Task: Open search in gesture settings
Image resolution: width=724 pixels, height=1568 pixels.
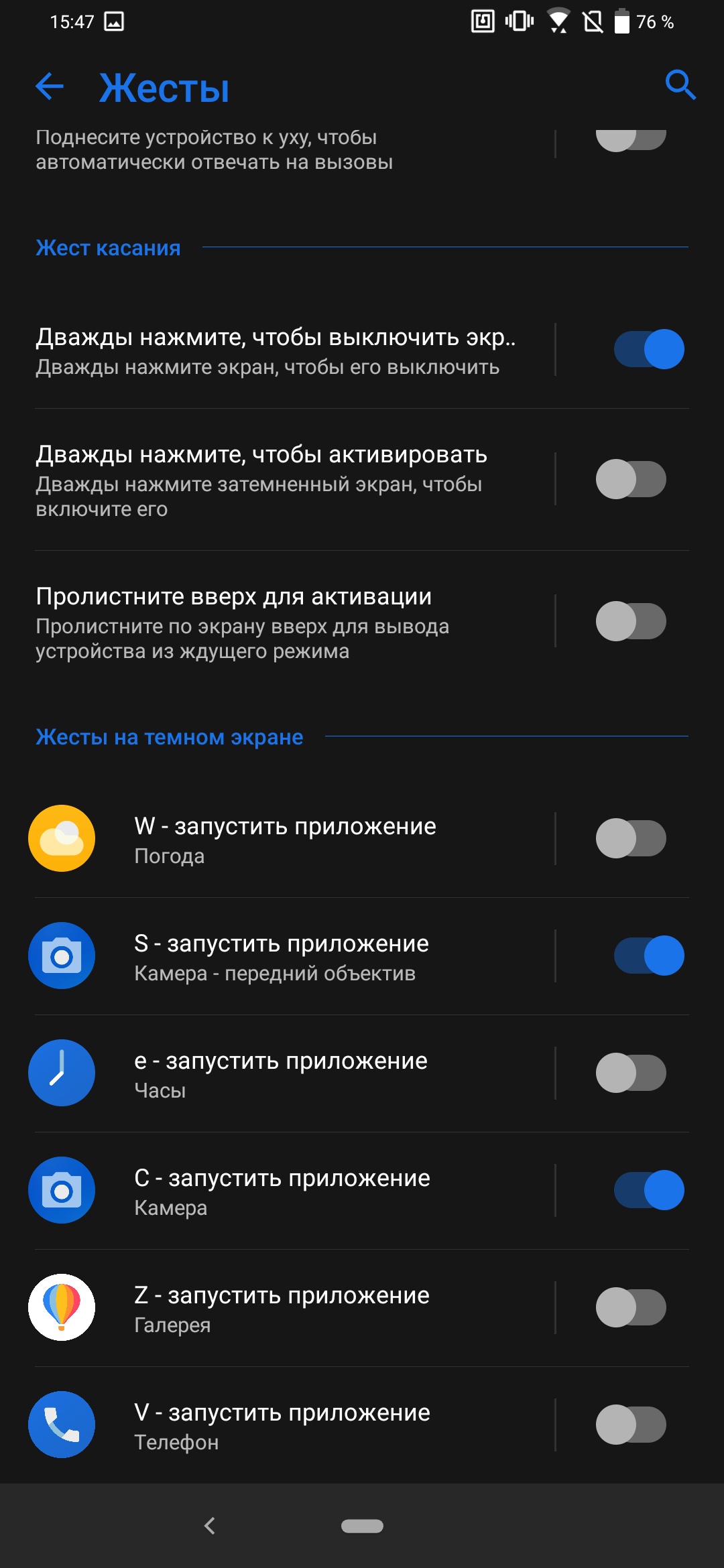Action: click(x=680, y=85)
